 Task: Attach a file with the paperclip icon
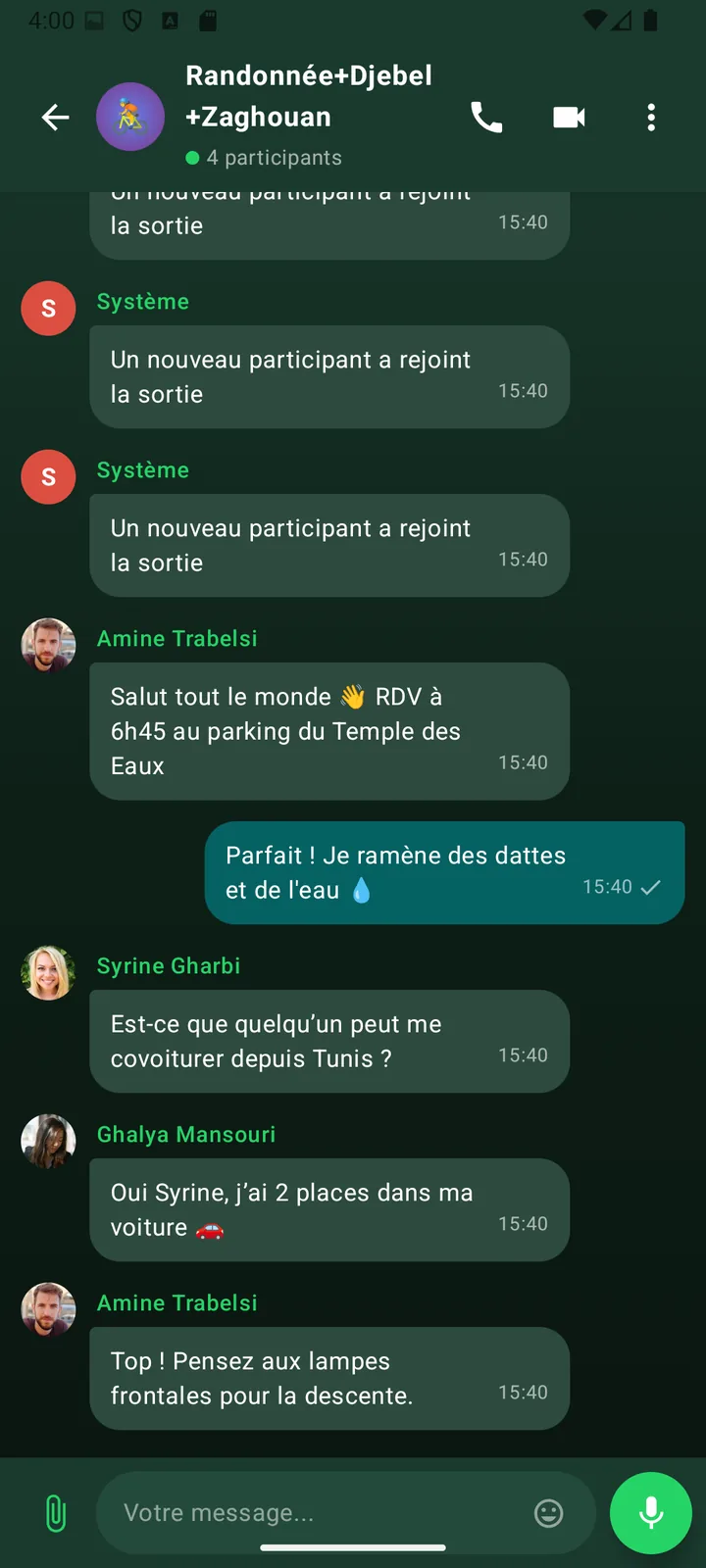click(x=56, y=1513)
